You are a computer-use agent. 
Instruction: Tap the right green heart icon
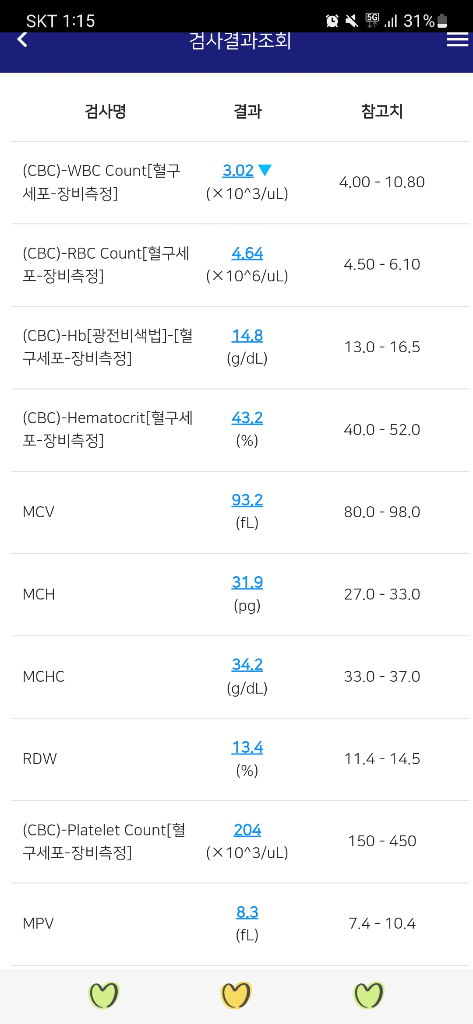pyautogui.click(x=369, y=995)
